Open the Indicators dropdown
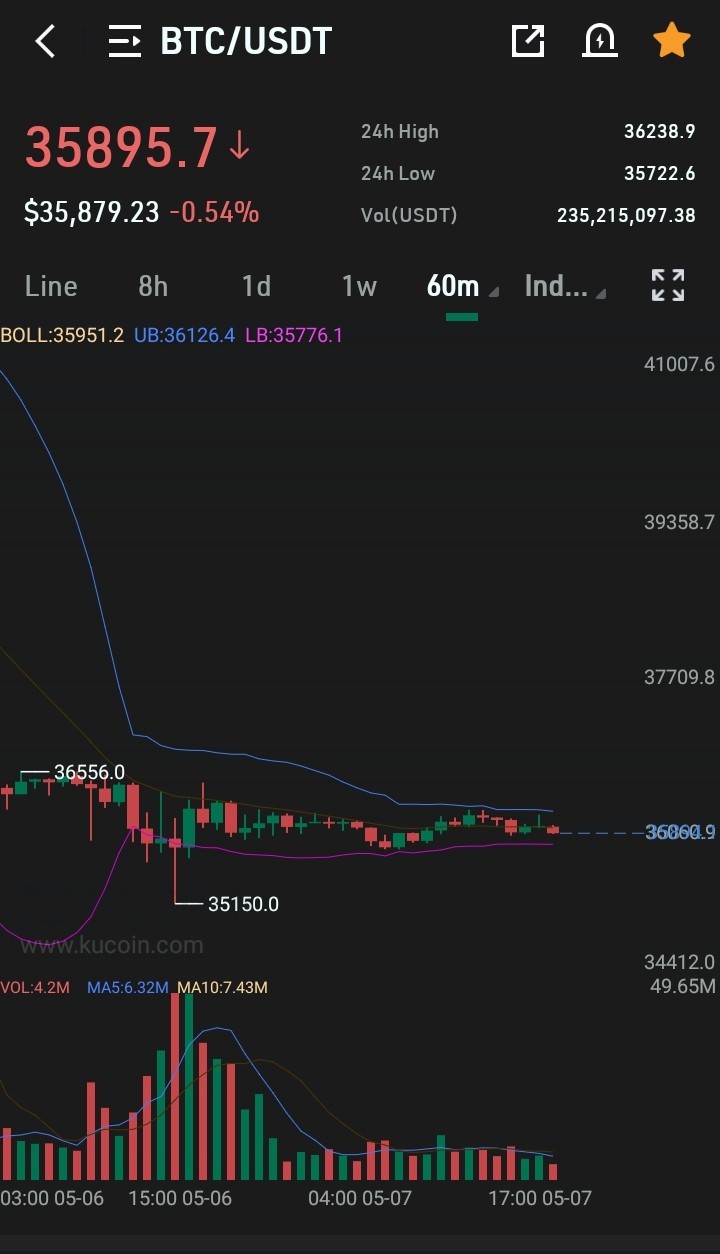The height and width of the screenshot is (1254, 720). point(565,286)
